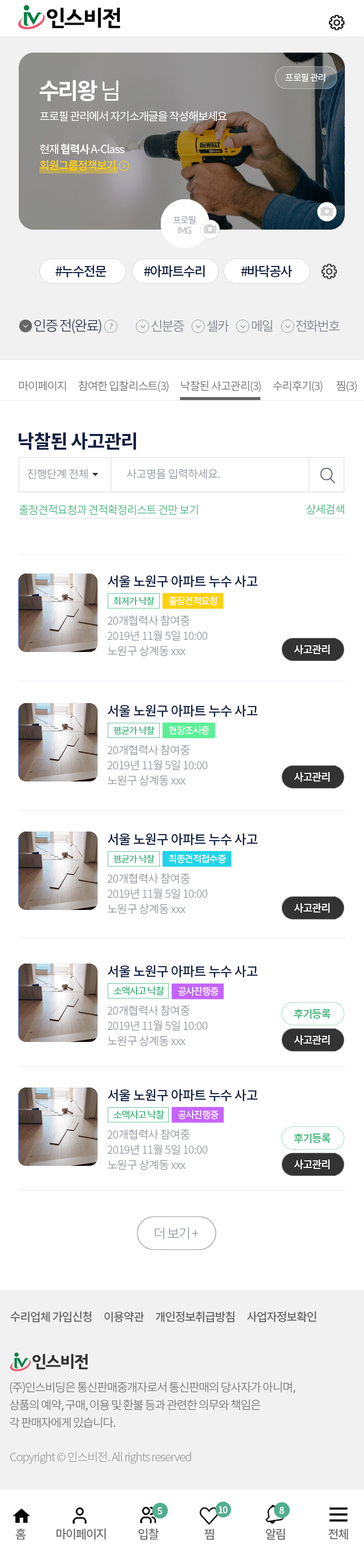Go to the 홈 tab

point(21,1523)
